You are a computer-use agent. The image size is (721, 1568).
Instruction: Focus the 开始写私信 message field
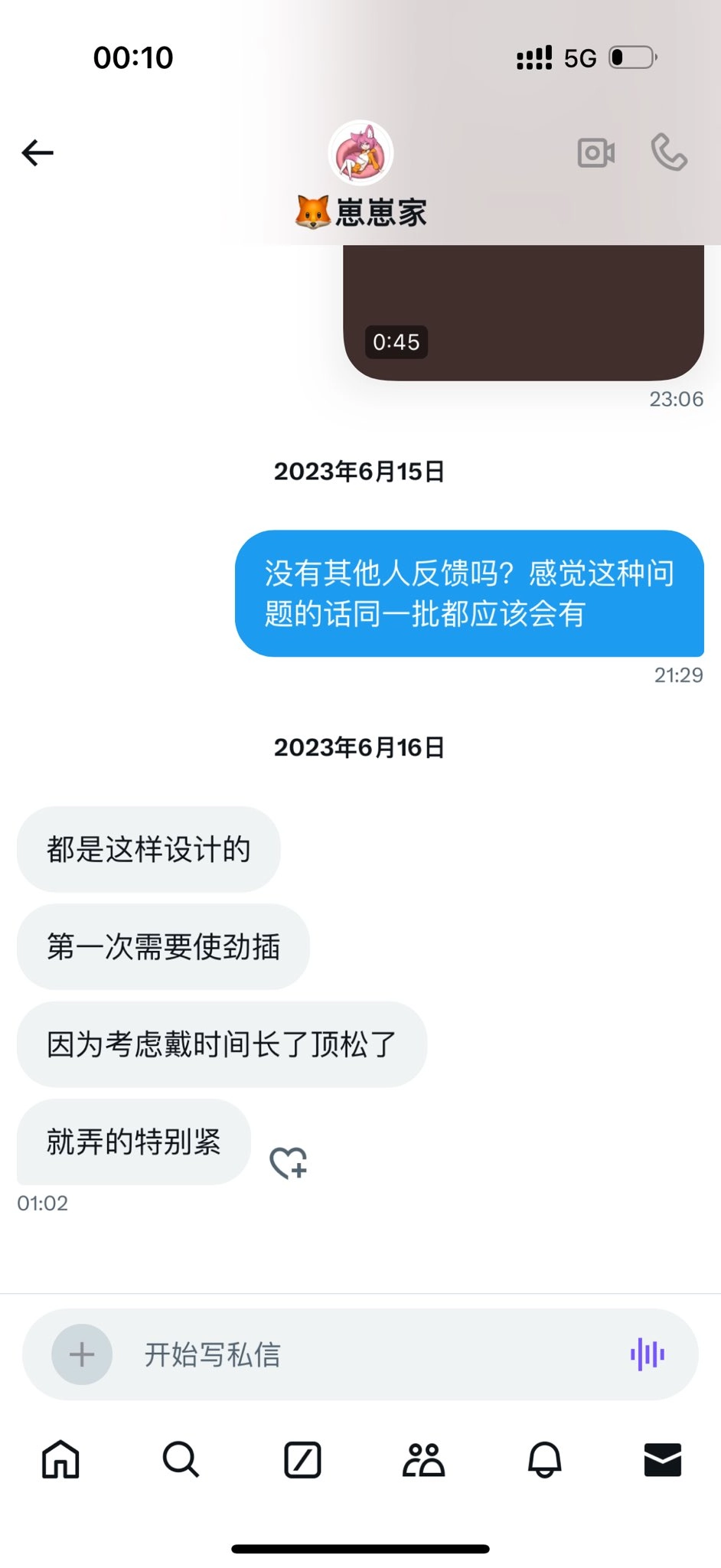click(x=367, y=1354)
